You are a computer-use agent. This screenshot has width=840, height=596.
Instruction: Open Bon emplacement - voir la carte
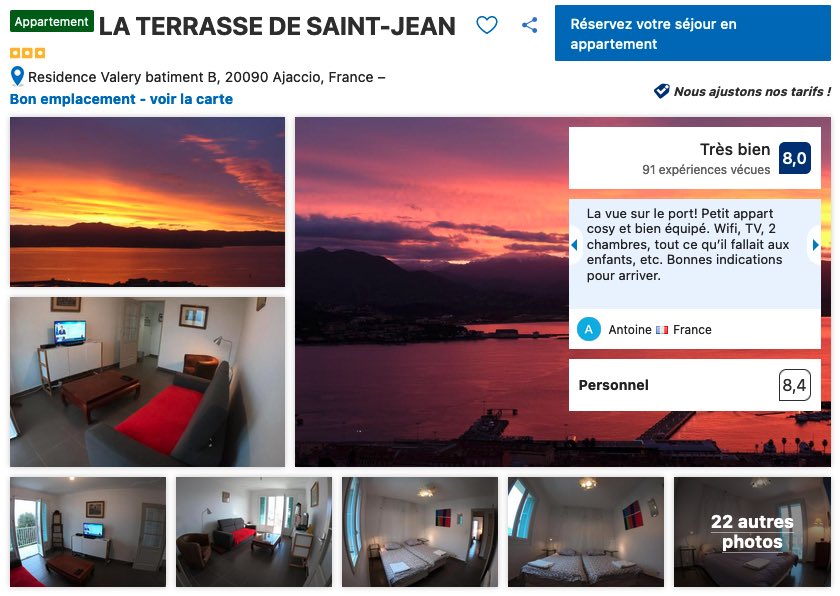click(x=121, y=99)
